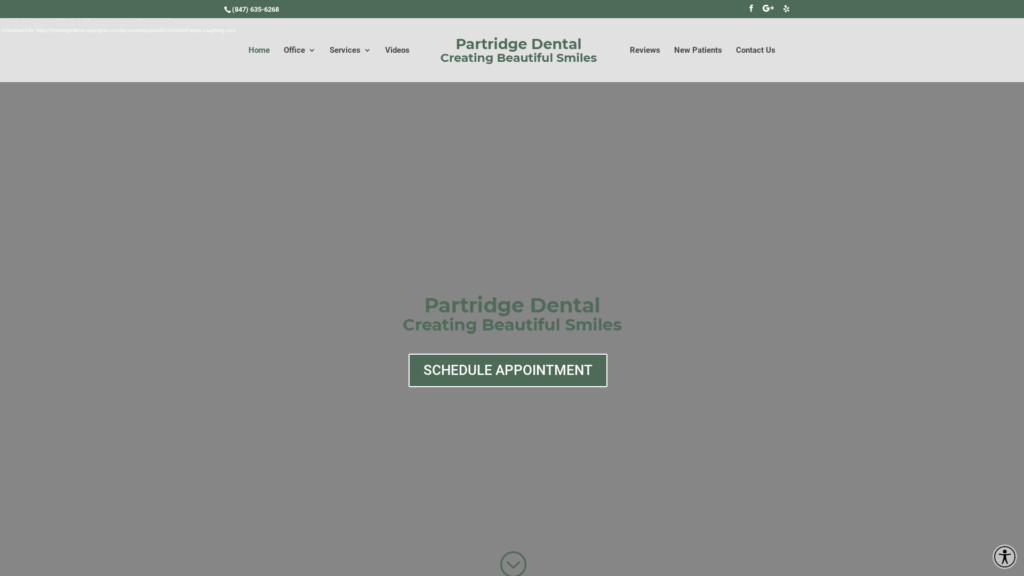The image size is (1024, 576).
Task: Tap the Schedule Appointment button
Action: pyautogui.click(x=507, y=370)
